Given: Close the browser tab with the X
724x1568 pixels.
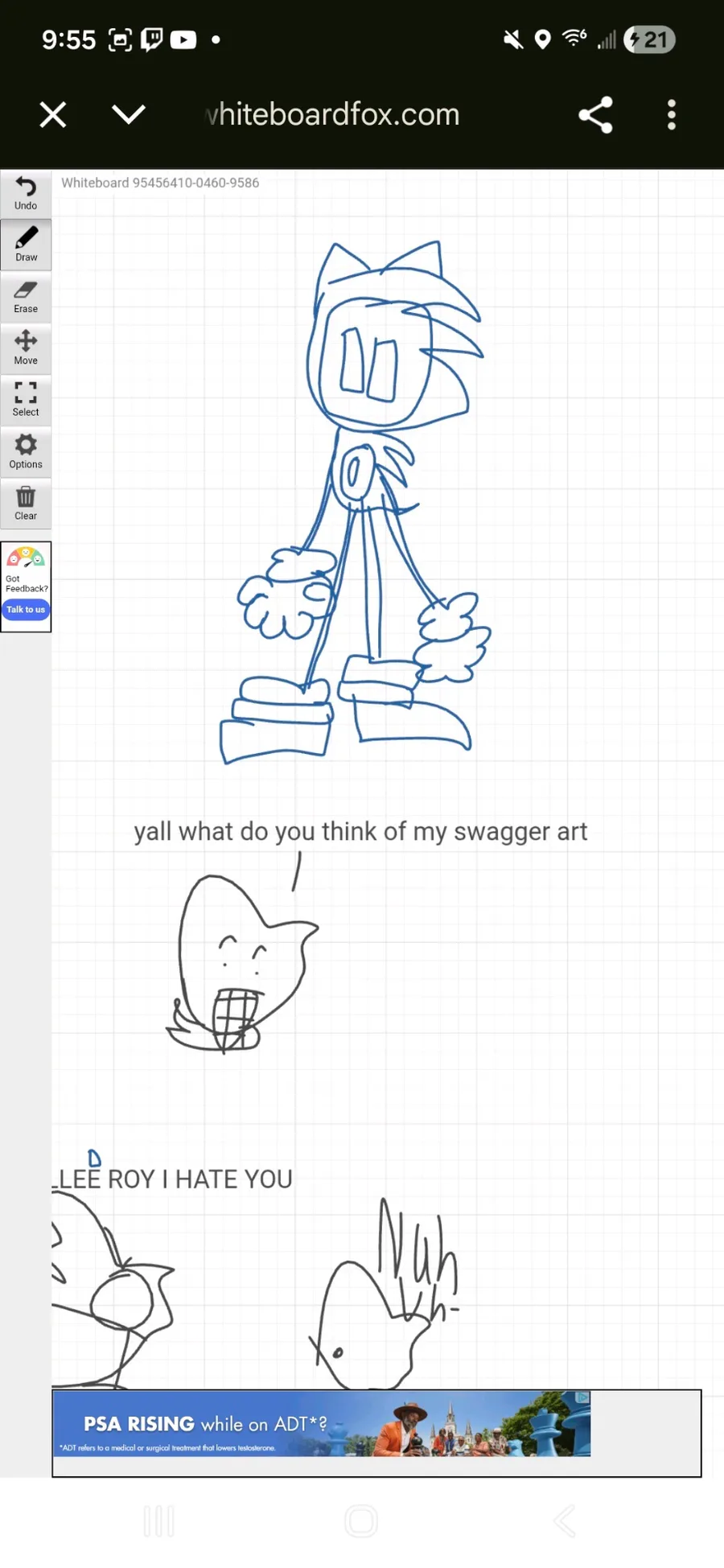Looking at the screenshot, I should (x=53, y=115).
